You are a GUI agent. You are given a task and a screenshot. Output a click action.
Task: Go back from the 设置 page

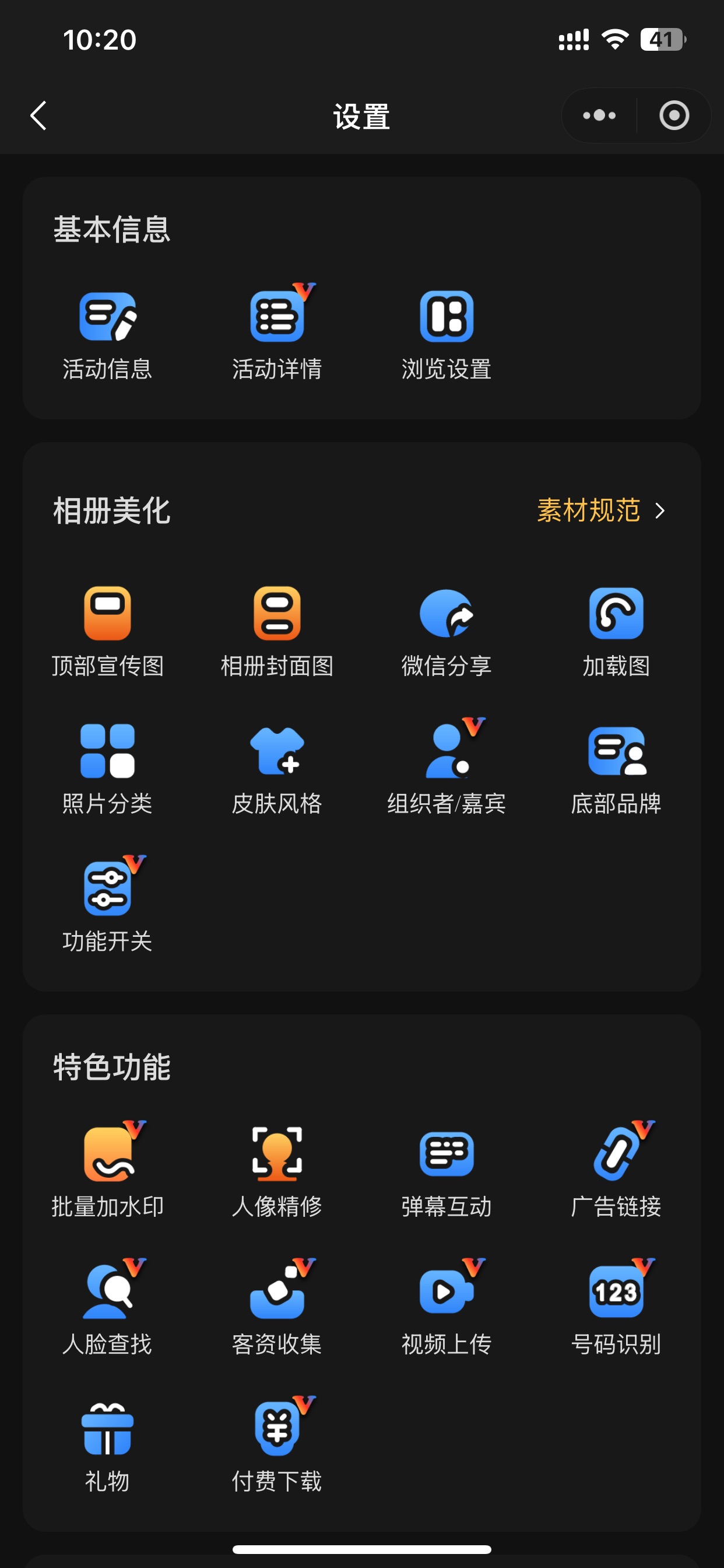coord(39,116)
